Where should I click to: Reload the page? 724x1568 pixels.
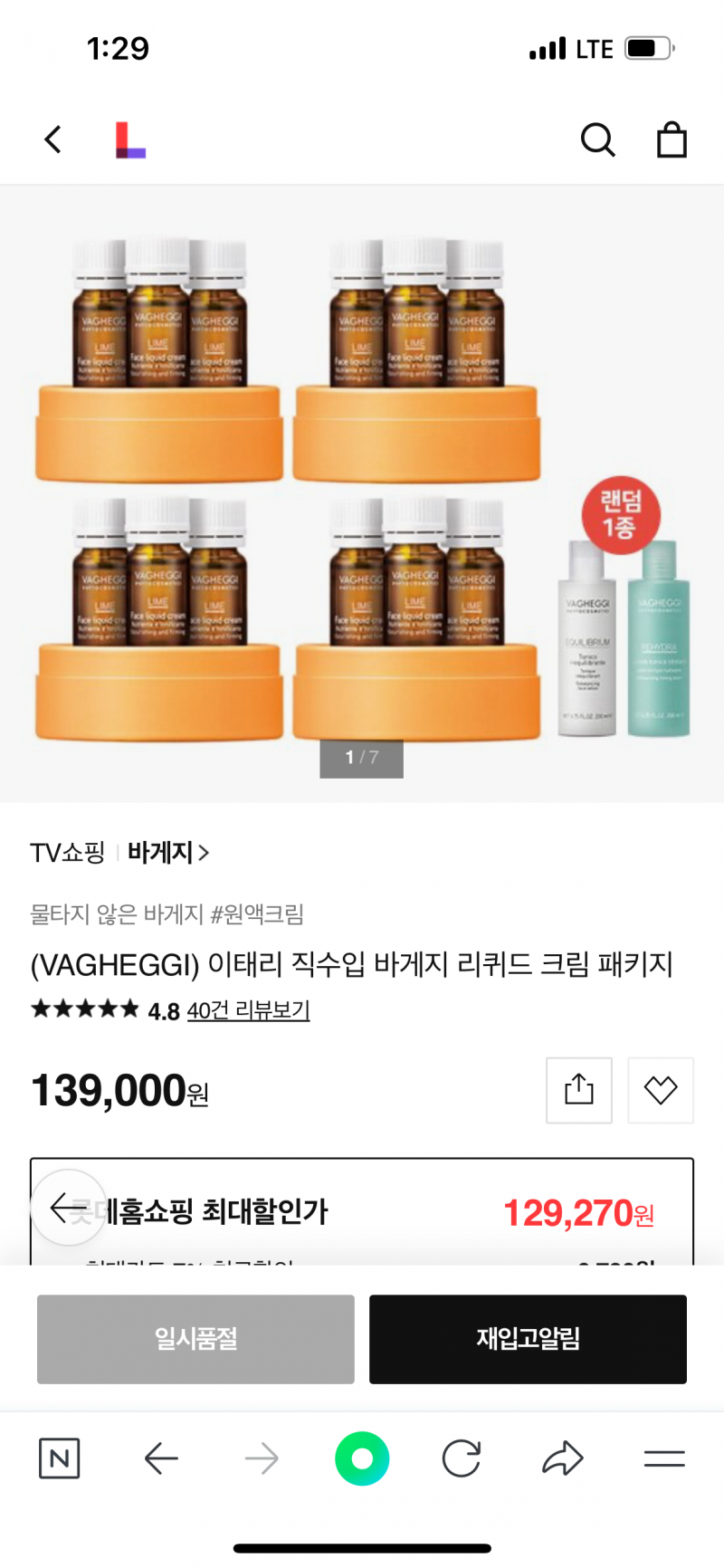click(x=462, y=1458)
